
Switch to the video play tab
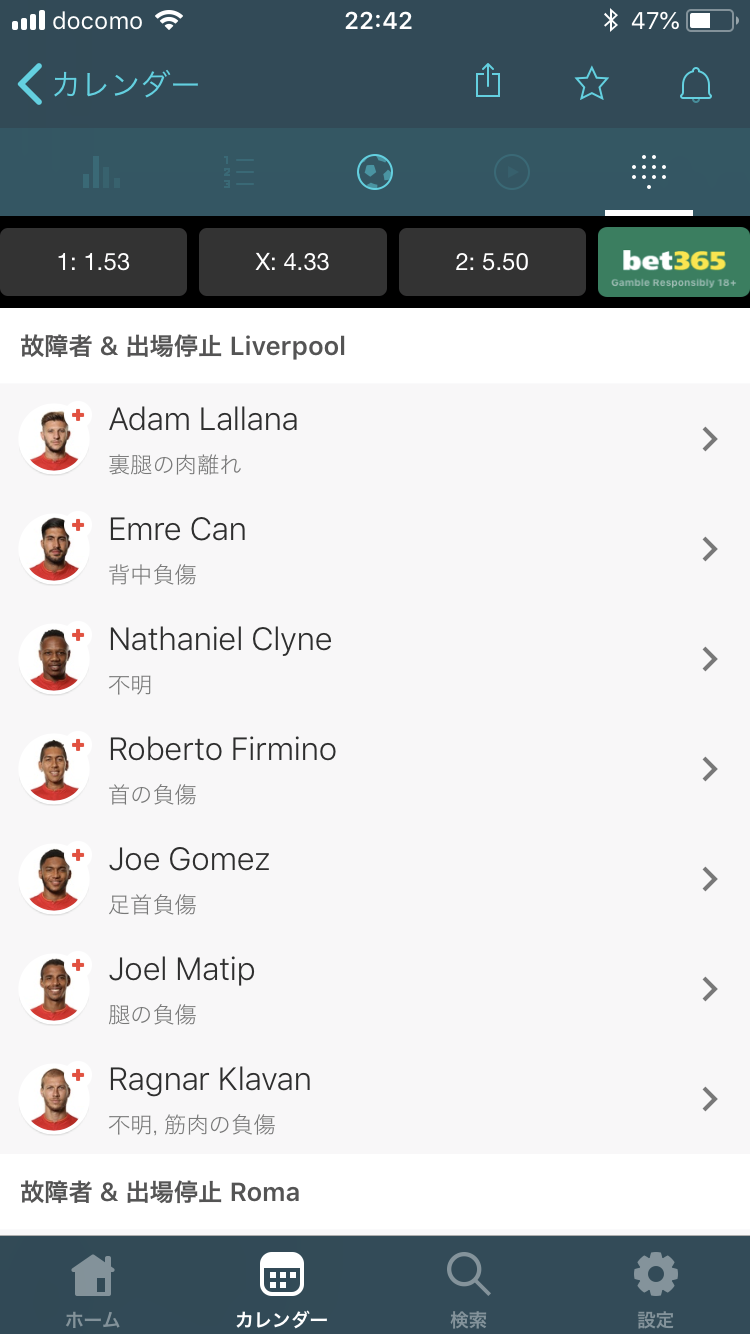512,173
